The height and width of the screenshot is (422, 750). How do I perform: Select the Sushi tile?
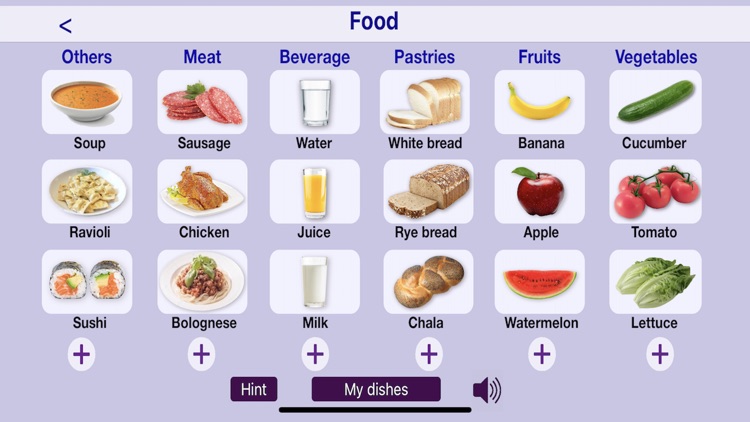pyautogui.click(x=86, y=282)
